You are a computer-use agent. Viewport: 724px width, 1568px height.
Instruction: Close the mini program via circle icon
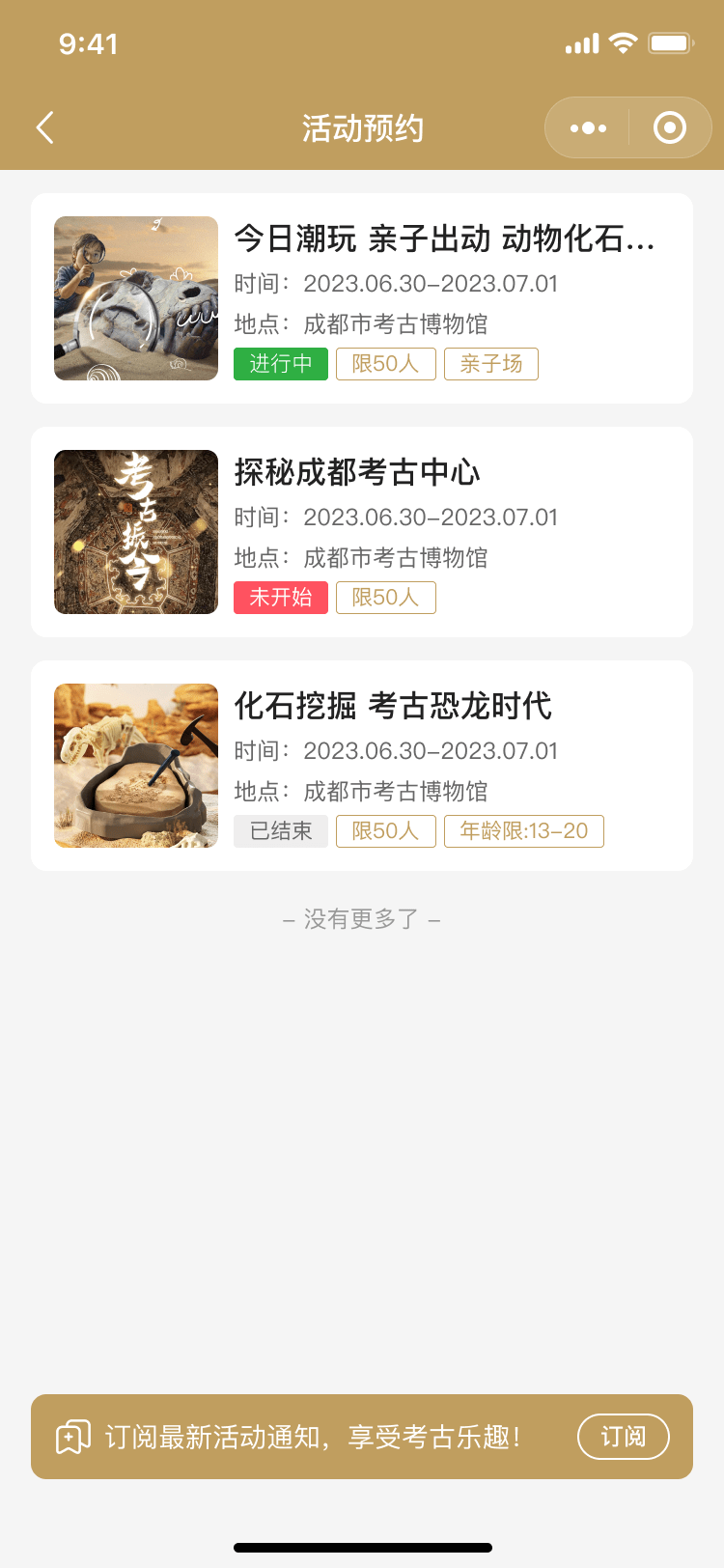[669, 127]
